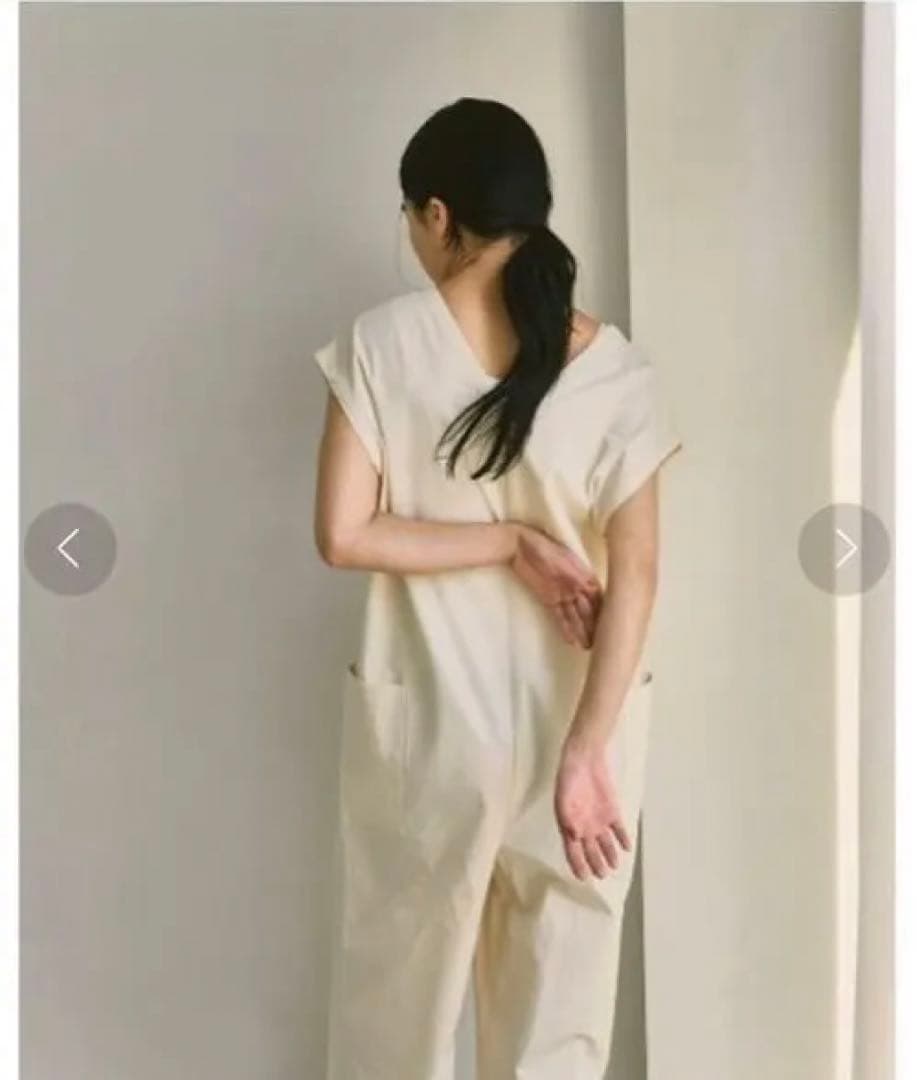Show the next product photo
917x1080 pixels.
pos(844,549)
